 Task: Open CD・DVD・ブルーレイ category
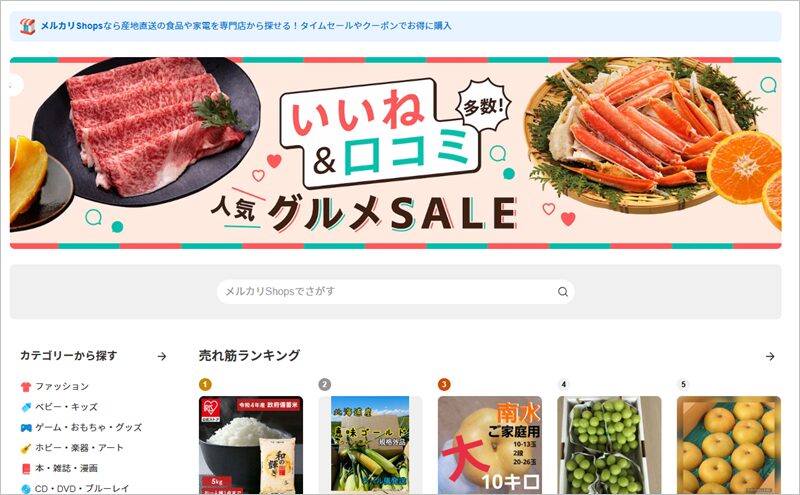pos(82,488)
